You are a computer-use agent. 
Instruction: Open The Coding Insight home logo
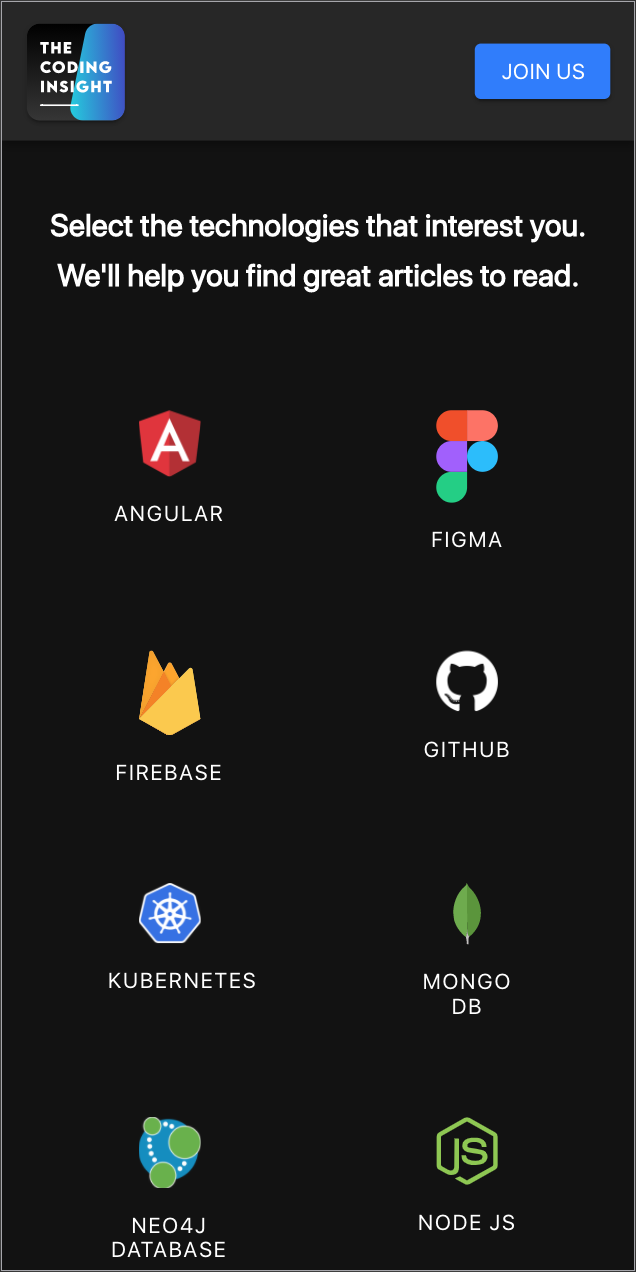pyautogui.click(x=76, y=72)
